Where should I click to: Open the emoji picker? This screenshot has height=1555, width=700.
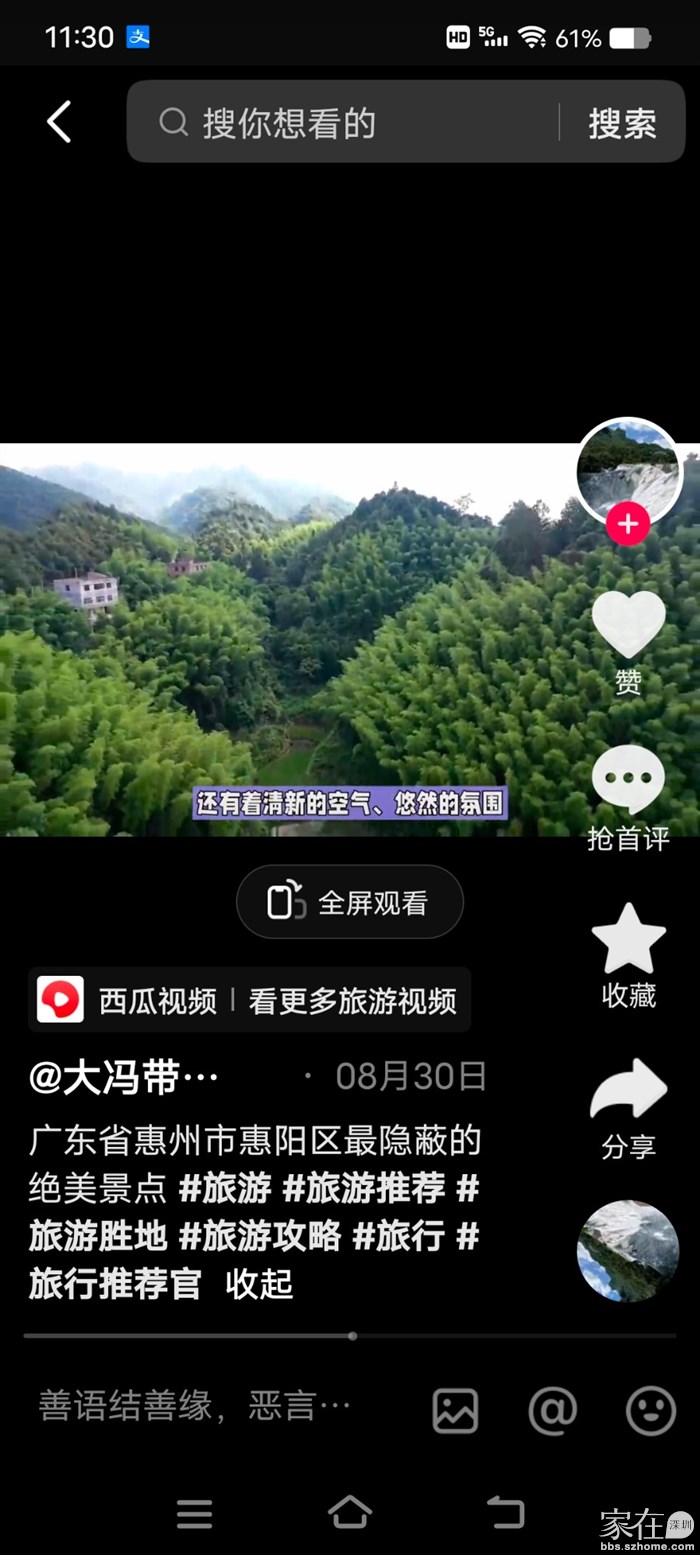point(651,1411)
